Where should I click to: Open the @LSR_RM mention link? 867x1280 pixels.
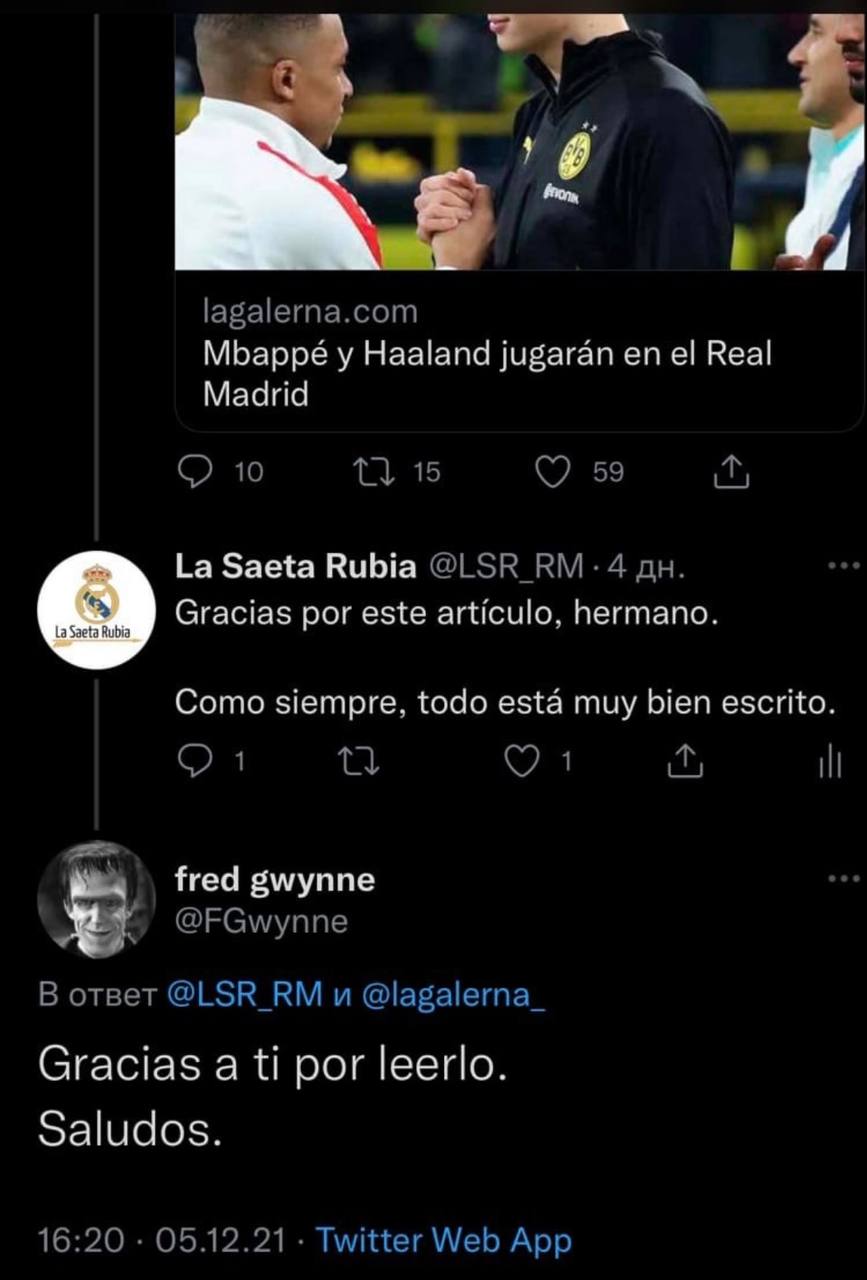(x=242, y=995)
